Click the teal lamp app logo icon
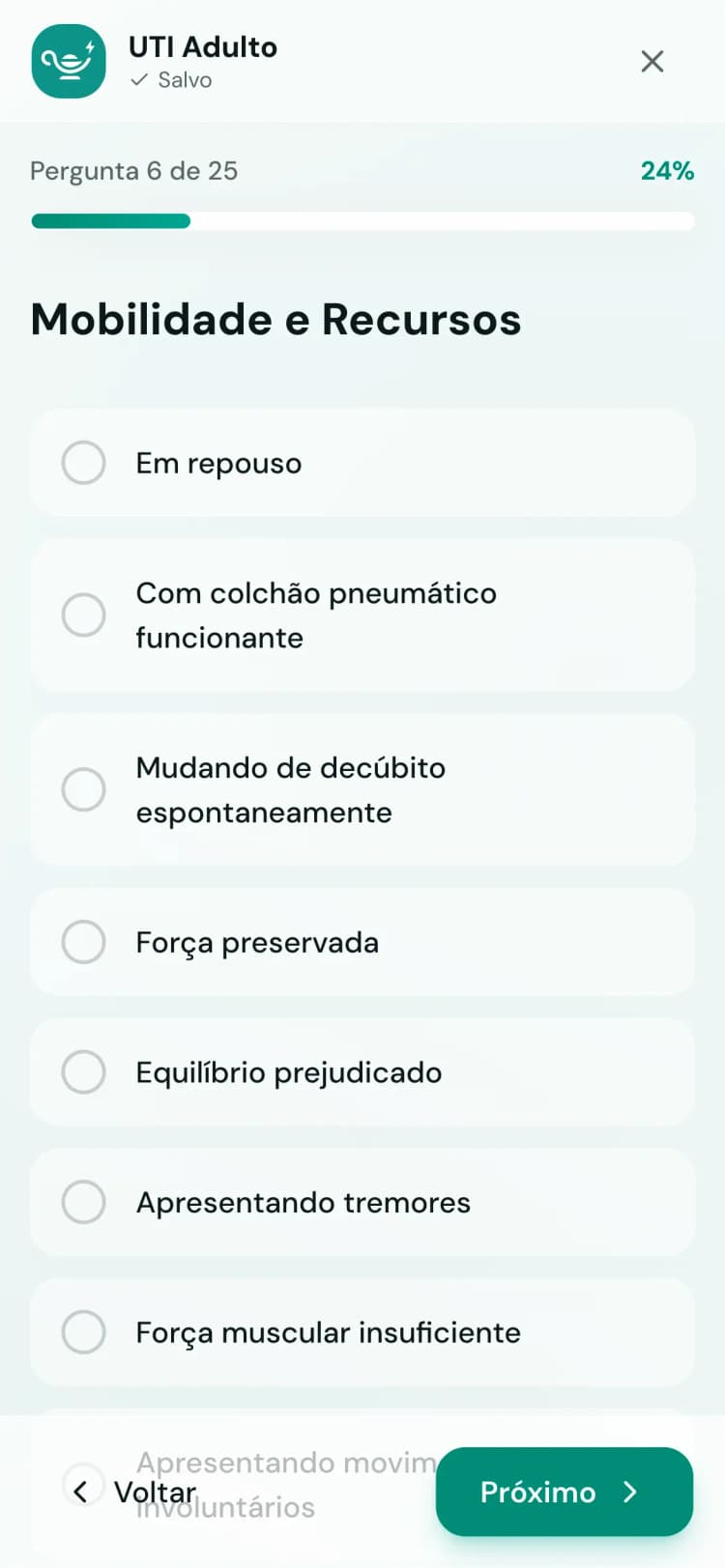This screenshot has height=1568, width=725. pos(69,61)
